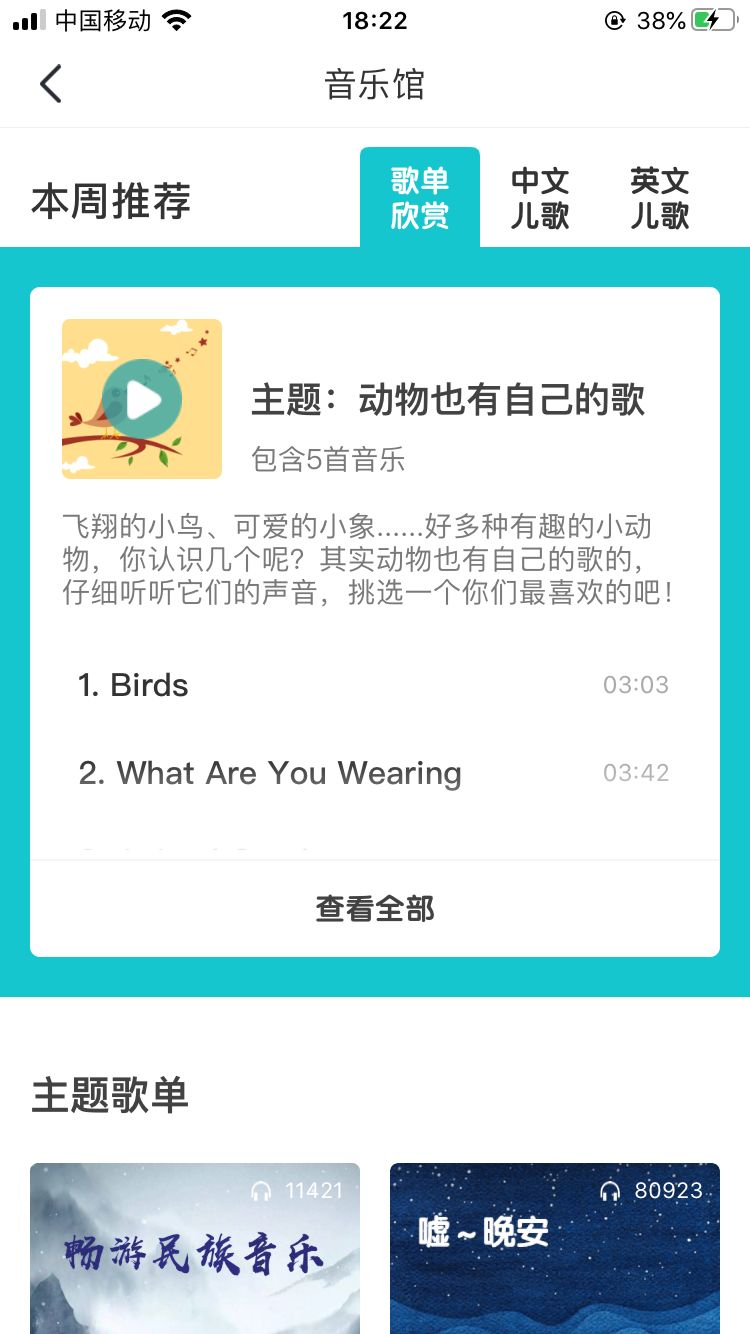The width and height of the screenshot is (750, 1334).
Task: Tap the headphone icon on 嘘~晚安 cover
Action: pyautogui.click(x=608, y=1190)
